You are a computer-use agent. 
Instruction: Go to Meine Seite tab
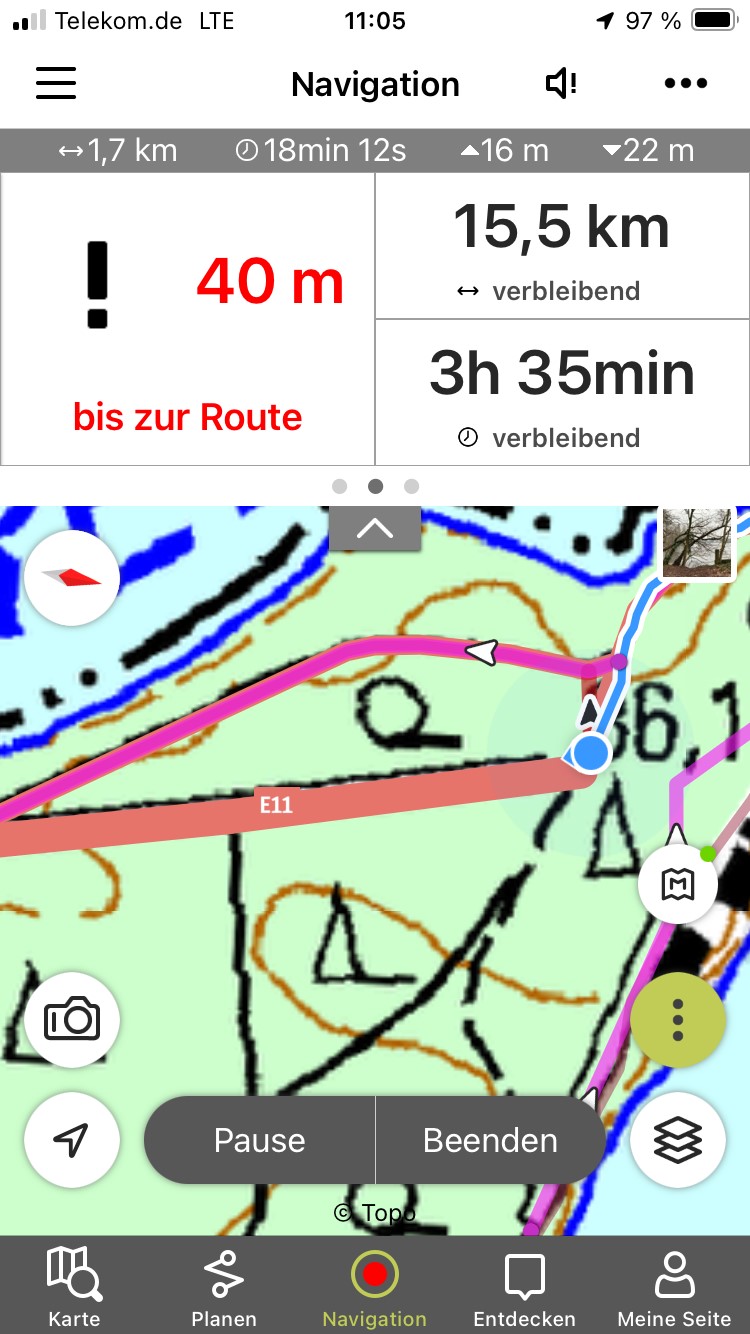pyautogui.click(x=675, y=1286)
